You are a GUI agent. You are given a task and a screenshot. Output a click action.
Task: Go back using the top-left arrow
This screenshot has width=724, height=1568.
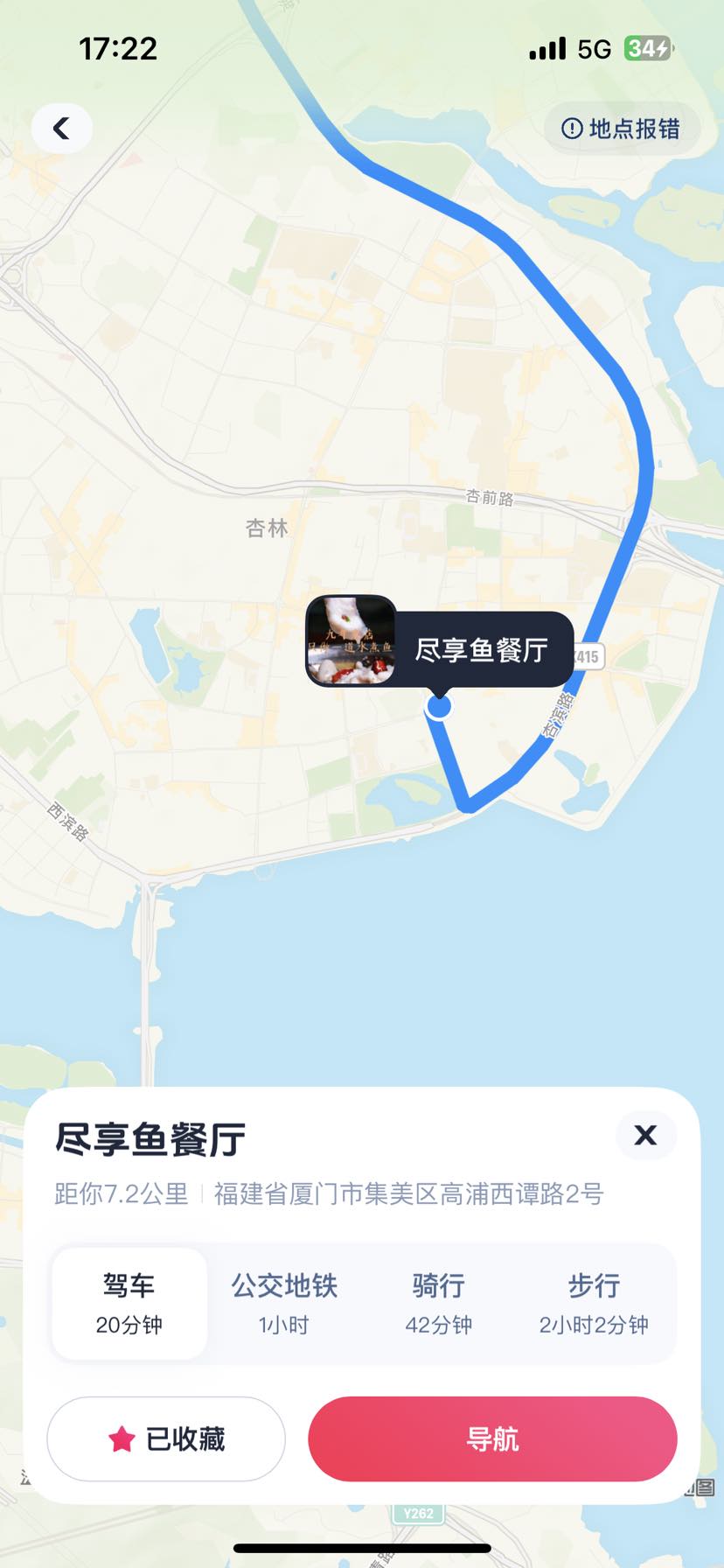[x=61, y=129]
